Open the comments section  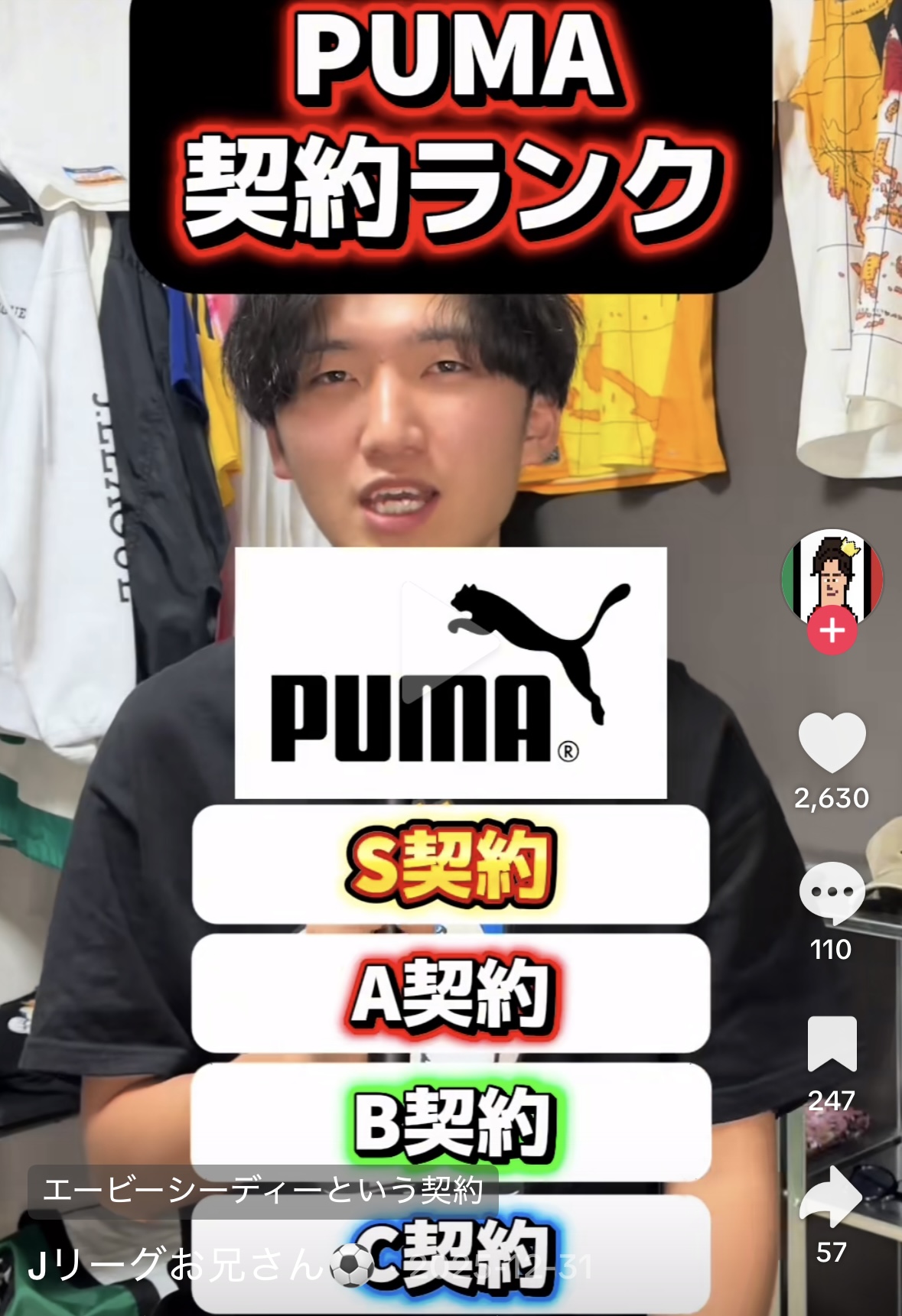click(x=832, y=893)
